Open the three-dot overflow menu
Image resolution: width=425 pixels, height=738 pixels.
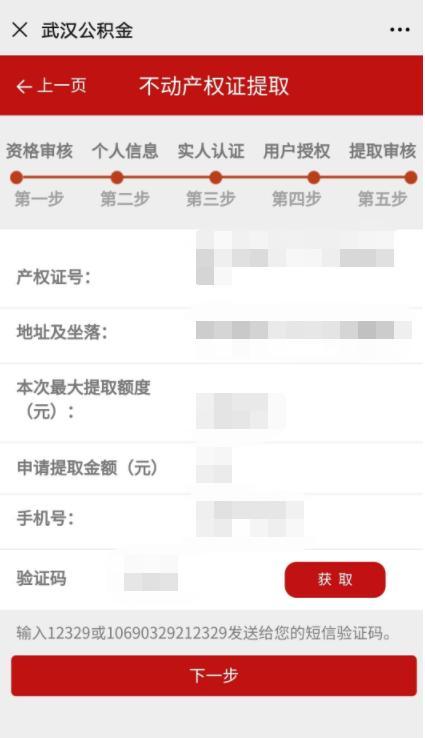click(x=400, y=30)
